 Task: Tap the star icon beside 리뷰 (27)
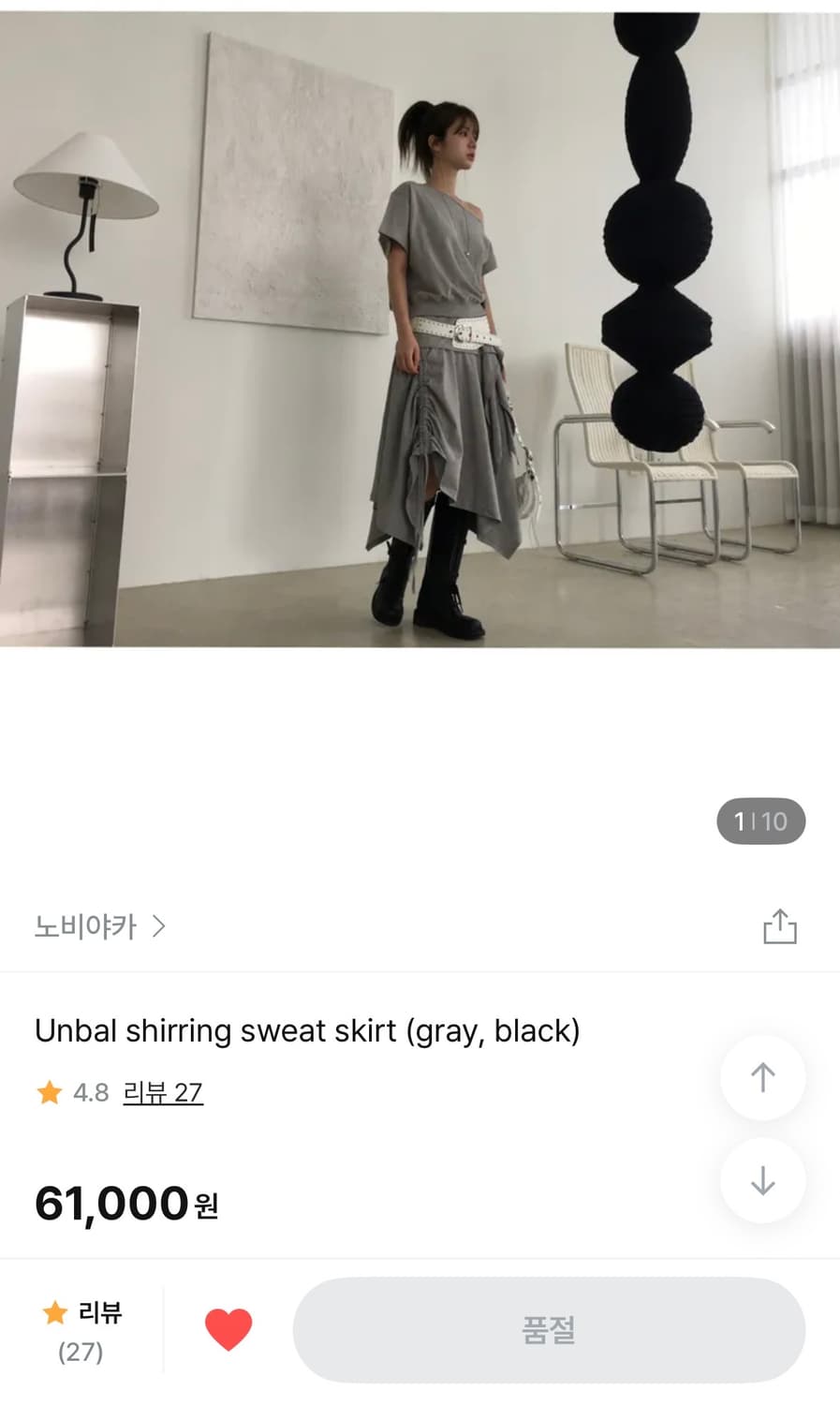click(x=56, y=1312)
